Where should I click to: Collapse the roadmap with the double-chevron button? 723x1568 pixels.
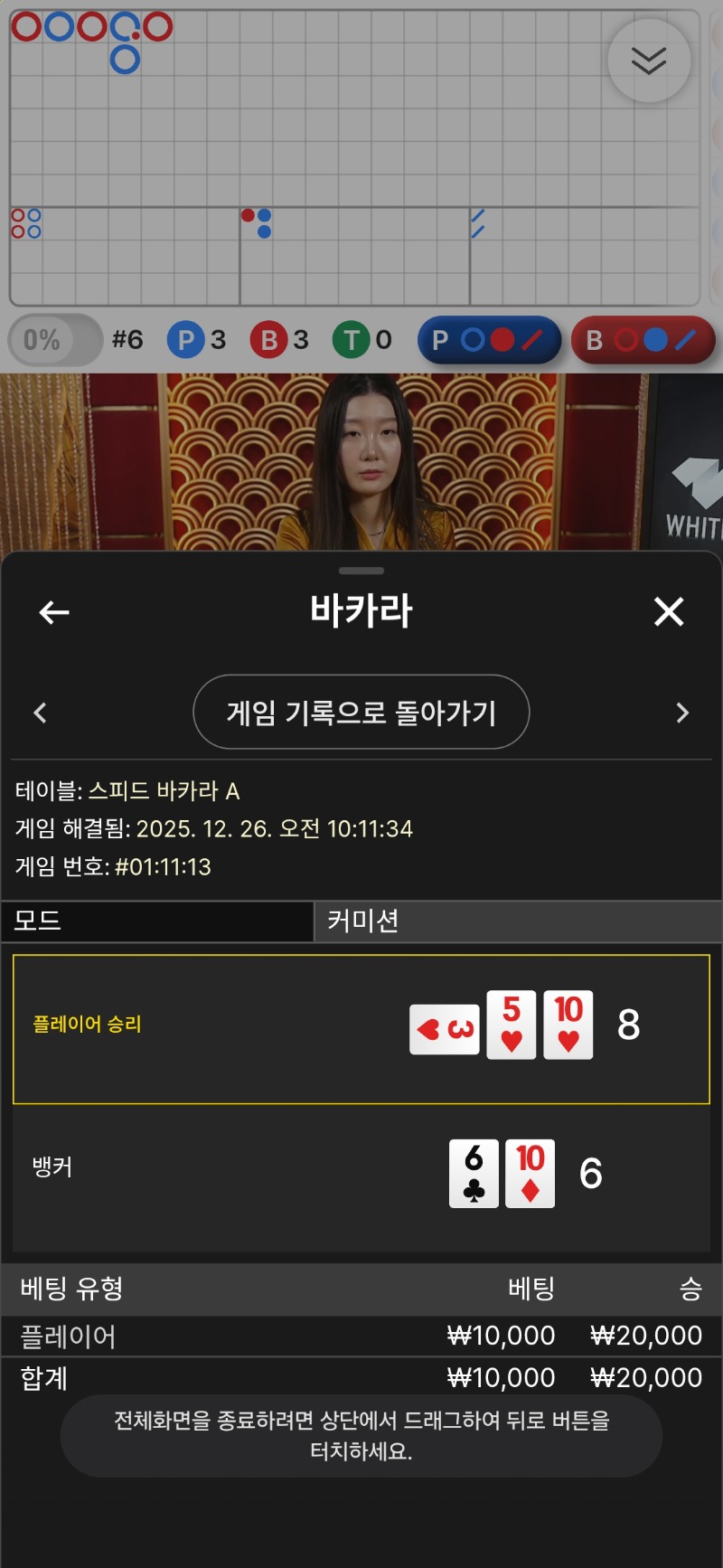pyautogui.click(x=649, y=61)
